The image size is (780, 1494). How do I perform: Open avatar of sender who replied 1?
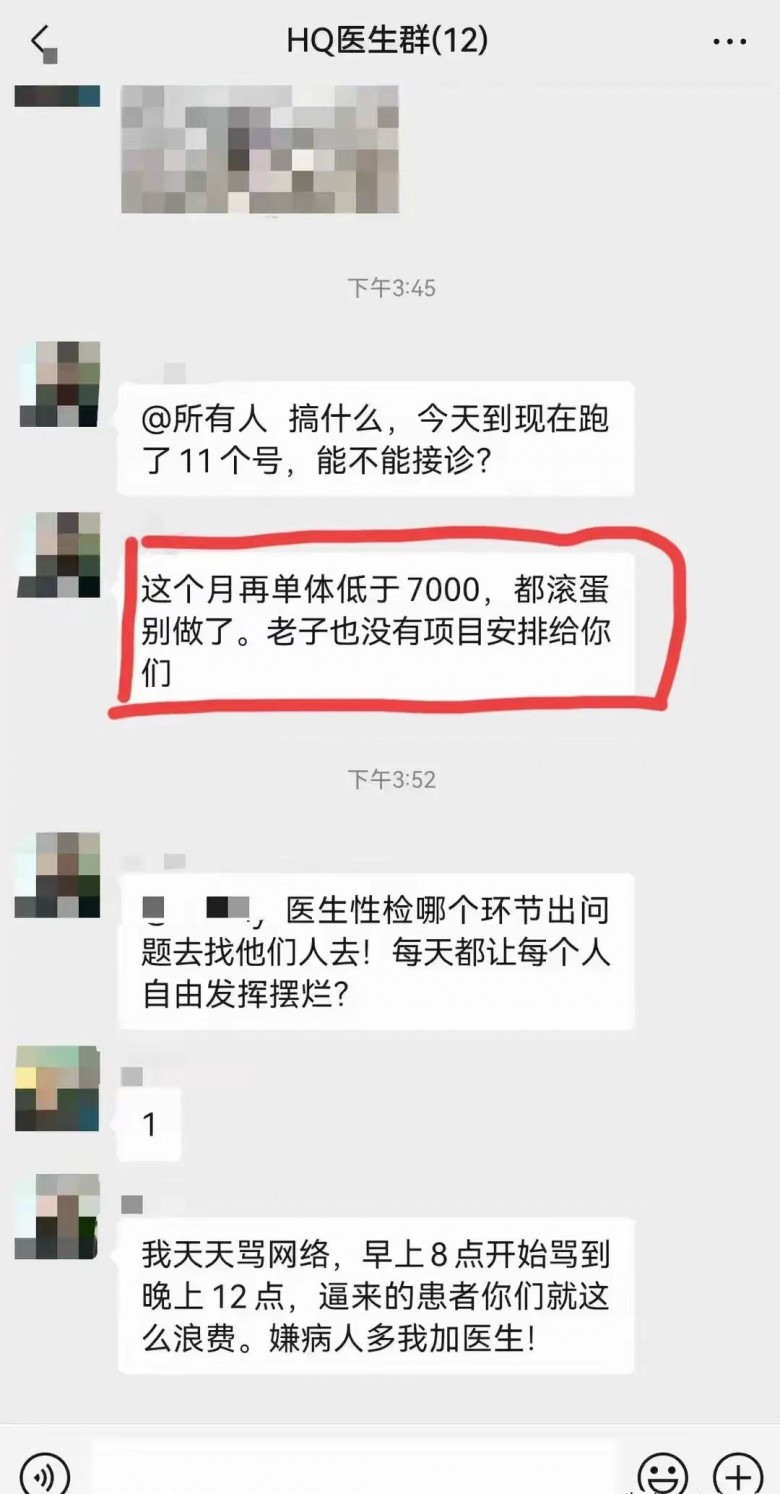(x=57, y=1090)
